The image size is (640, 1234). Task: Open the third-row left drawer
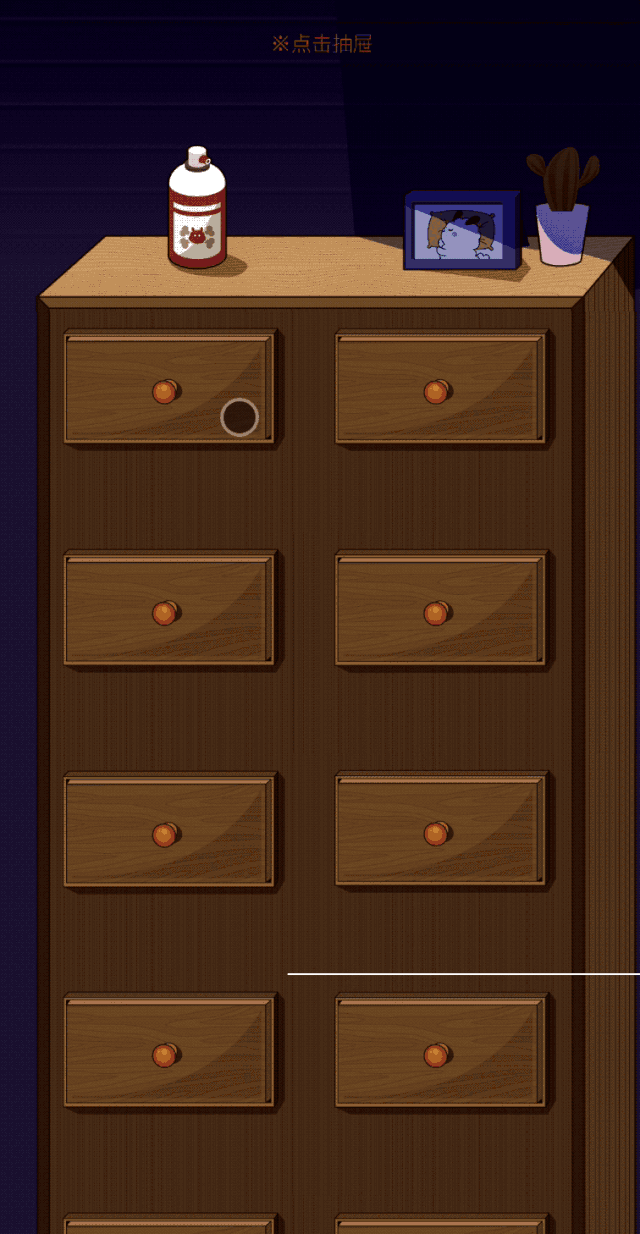point(168,831)
